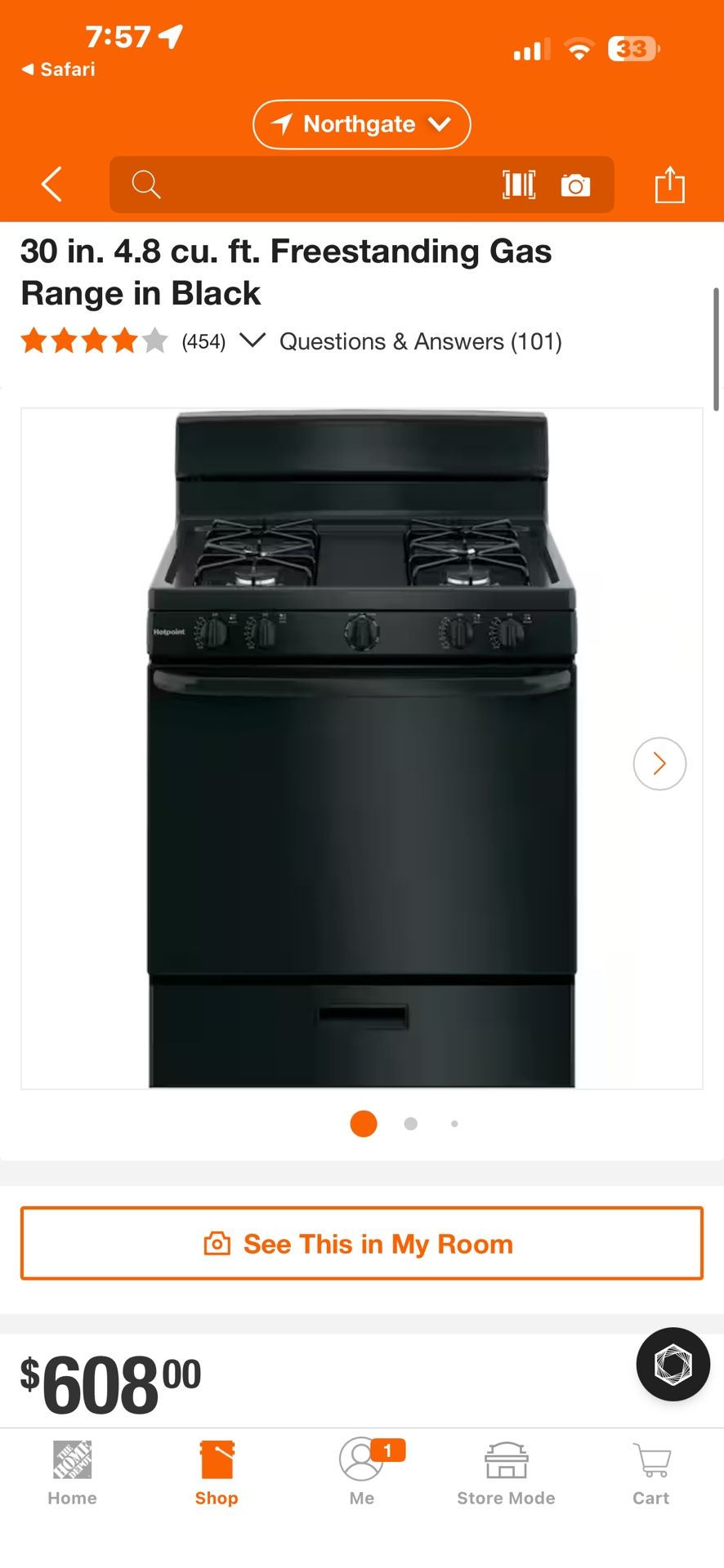The width and height of the screenshot is (724, 1568).
Task: Expand the star ratings breakdown
Action: pos(253,340)
